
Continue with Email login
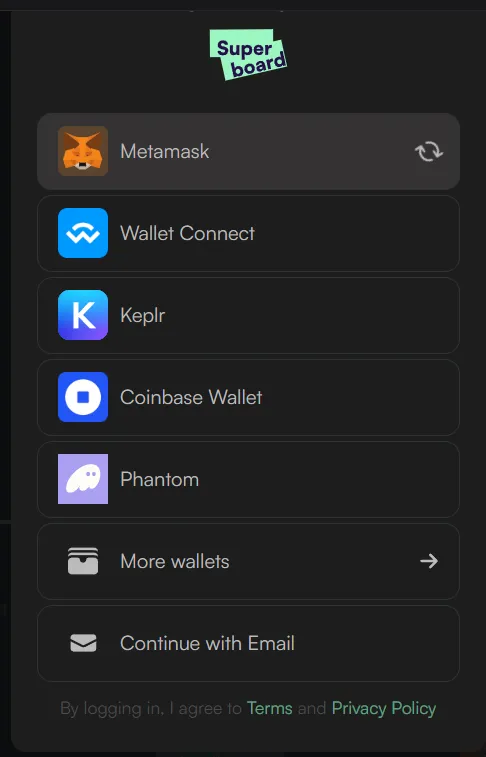pyautogui.click(x=248, y=644)
